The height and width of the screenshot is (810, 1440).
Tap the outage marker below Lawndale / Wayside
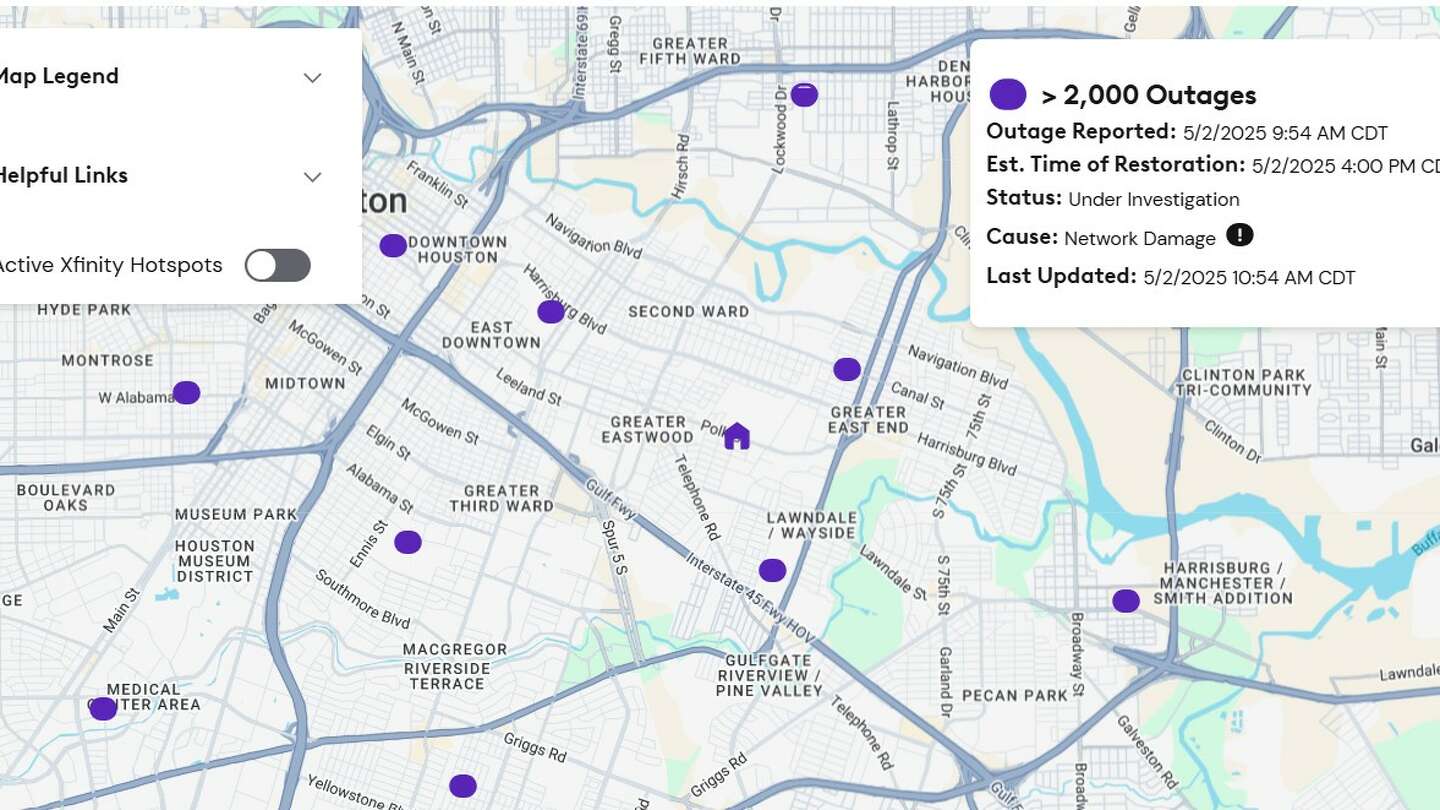772,570
